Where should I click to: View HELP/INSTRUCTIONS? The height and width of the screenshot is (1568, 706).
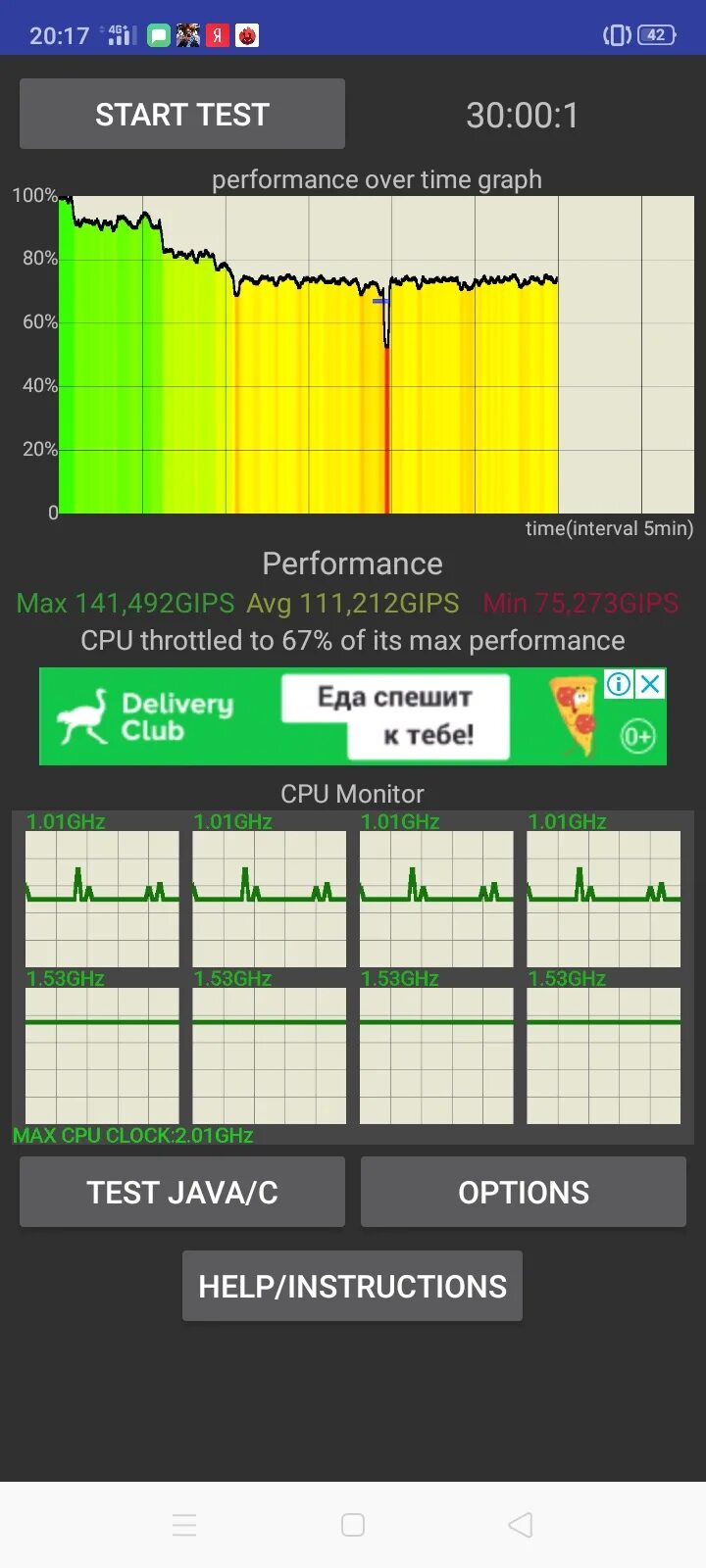[352, 1286]
